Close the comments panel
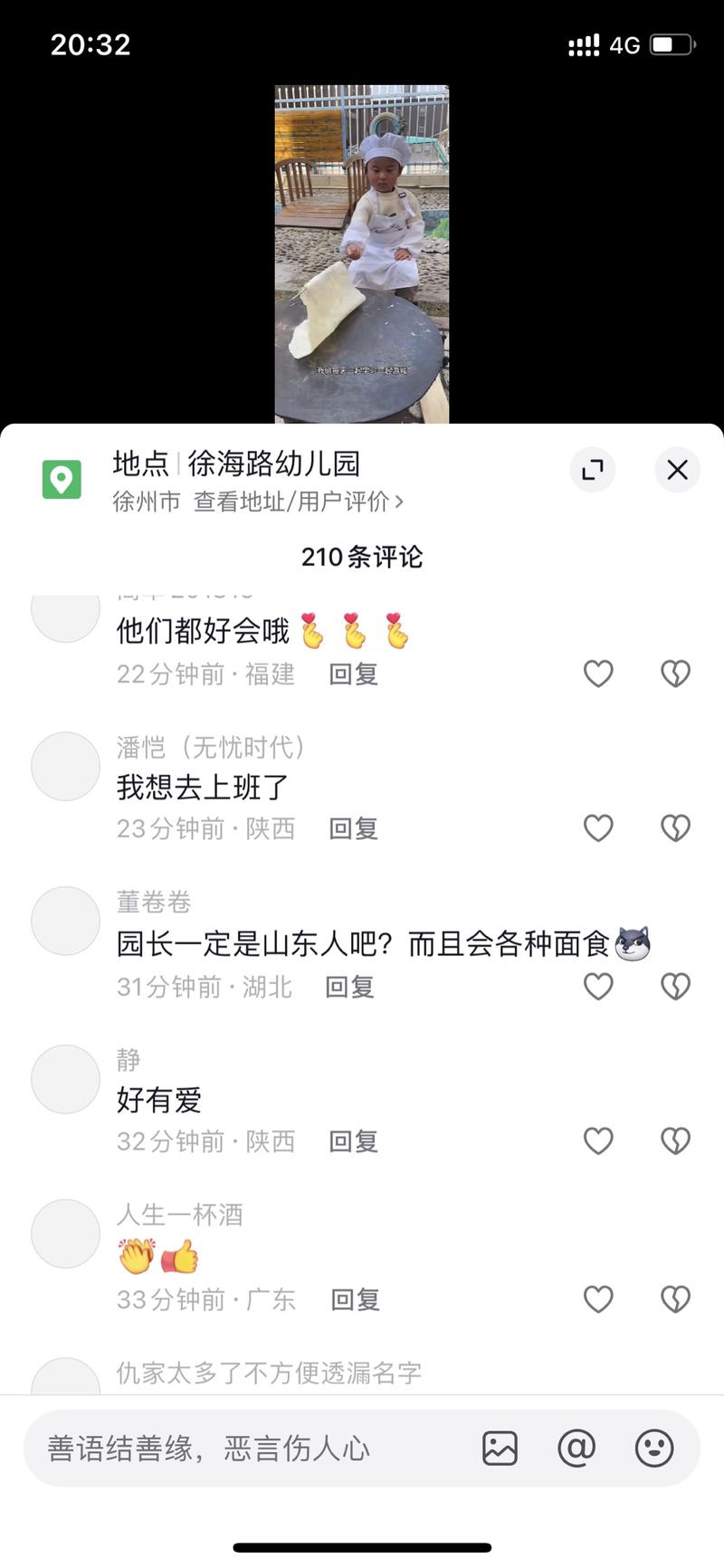This screenshot has width=724, height=1568. click(x=677, y=470)
